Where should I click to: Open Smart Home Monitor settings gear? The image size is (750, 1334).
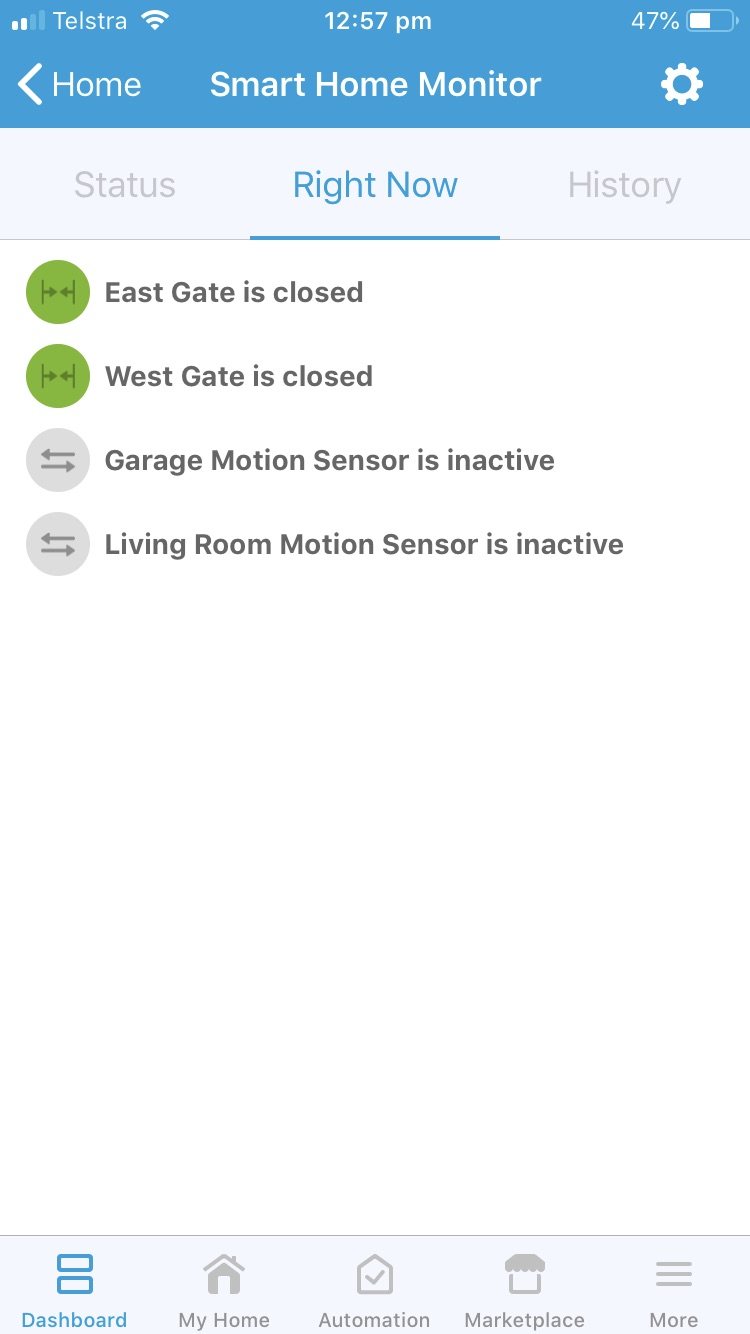(682, 85)
